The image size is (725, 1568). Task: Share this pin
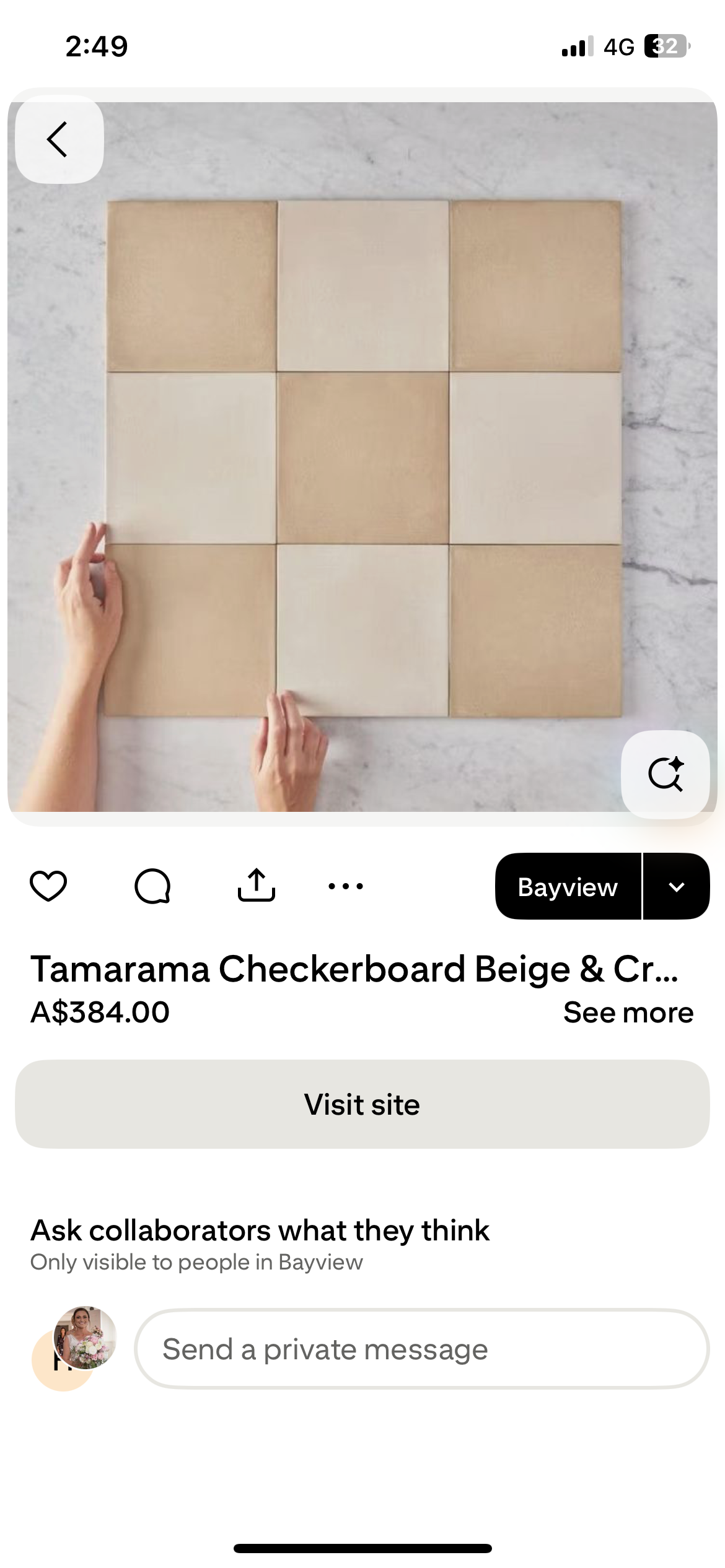click(x=256, y=886)
